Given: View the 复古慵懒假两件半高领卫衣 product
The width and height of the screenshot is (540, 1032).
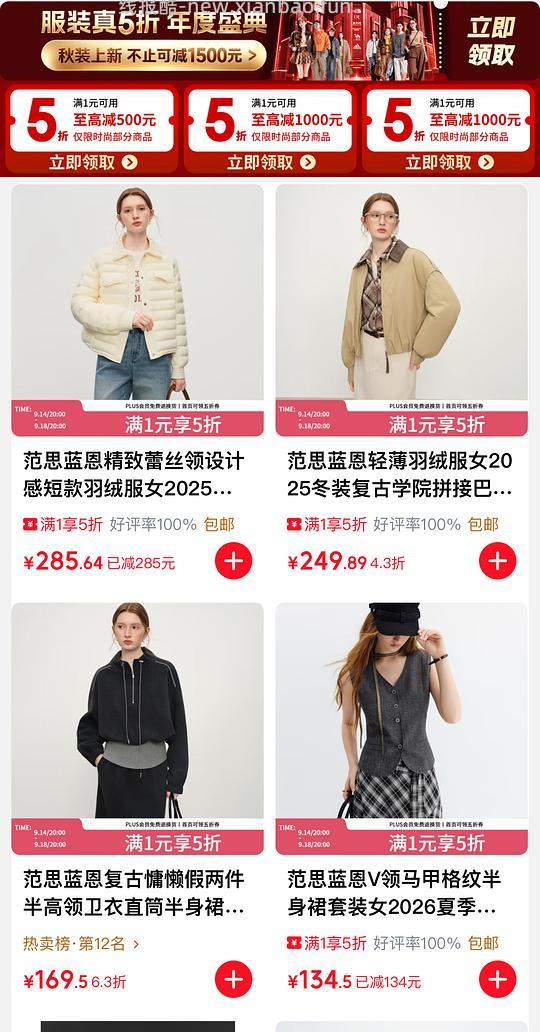Looking at the screenshot, I should pos(138,806).
